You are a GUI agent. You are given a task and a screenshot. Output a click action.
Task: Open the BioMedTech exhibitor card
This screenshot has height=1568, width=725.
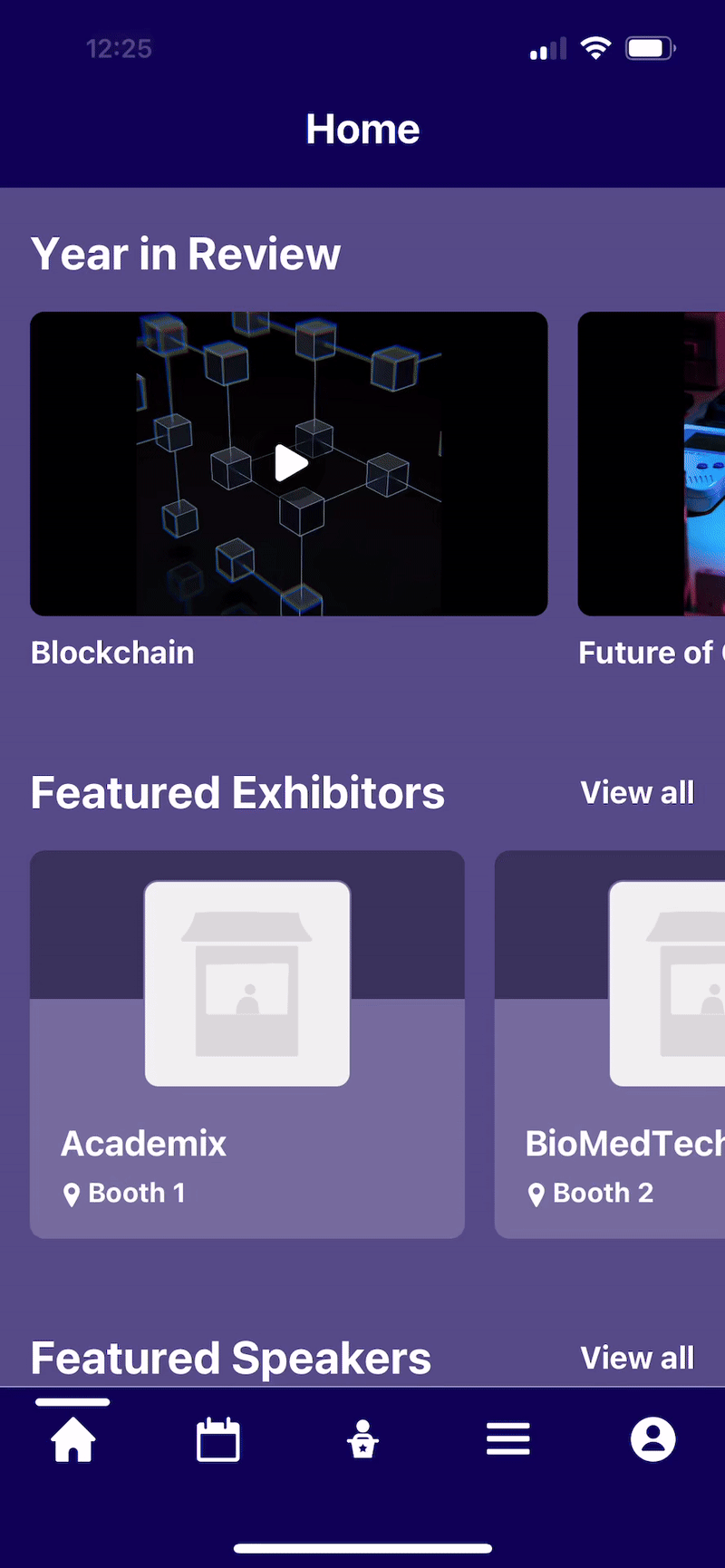click(610, 1044)
